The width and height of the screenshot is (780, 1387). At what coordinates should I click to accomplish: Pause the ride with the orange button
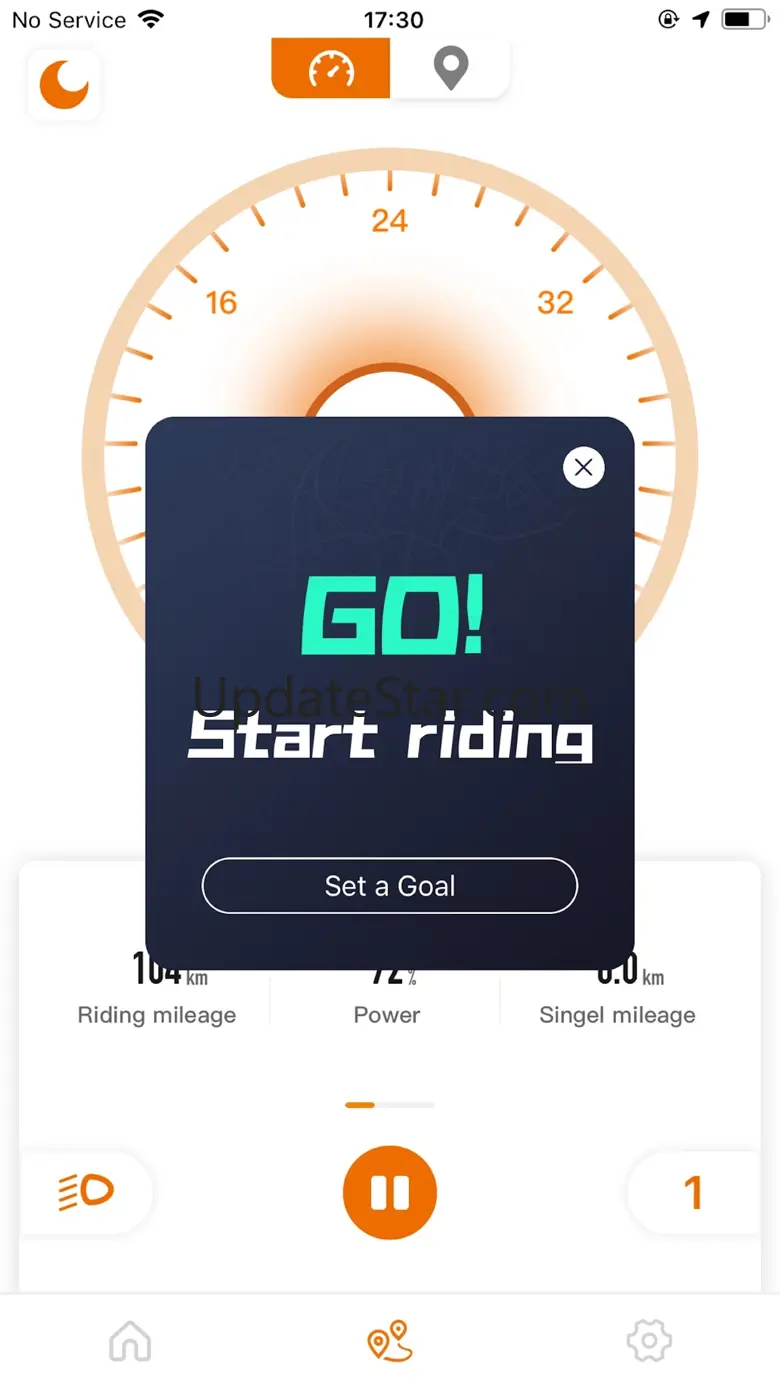(390, 1193)
